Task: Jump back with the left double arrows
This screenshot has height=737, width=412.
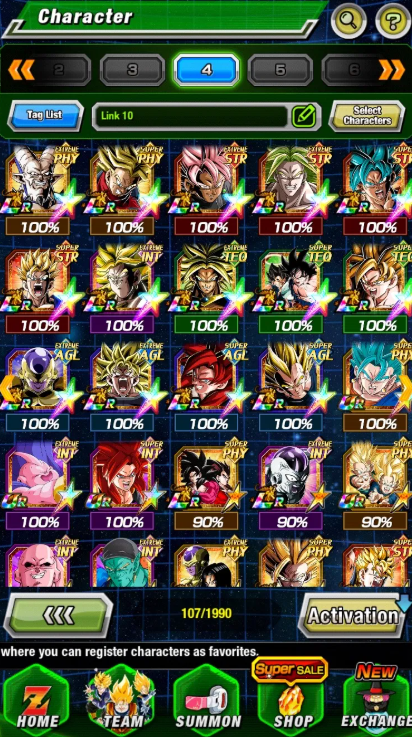Action: point(21,70)
